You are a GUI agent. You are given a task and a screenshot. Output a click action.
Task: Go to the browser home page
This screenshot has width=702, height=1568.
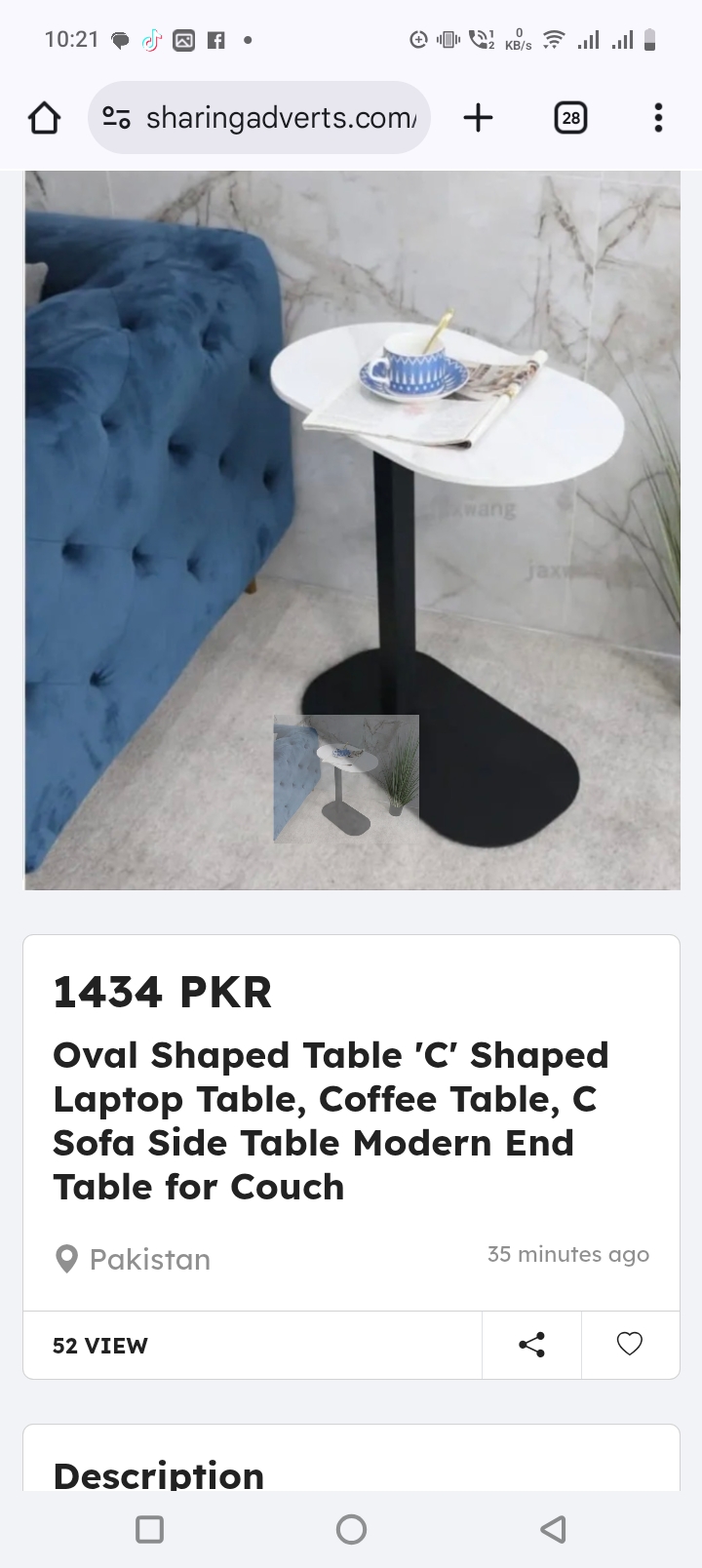click(44, 118)
